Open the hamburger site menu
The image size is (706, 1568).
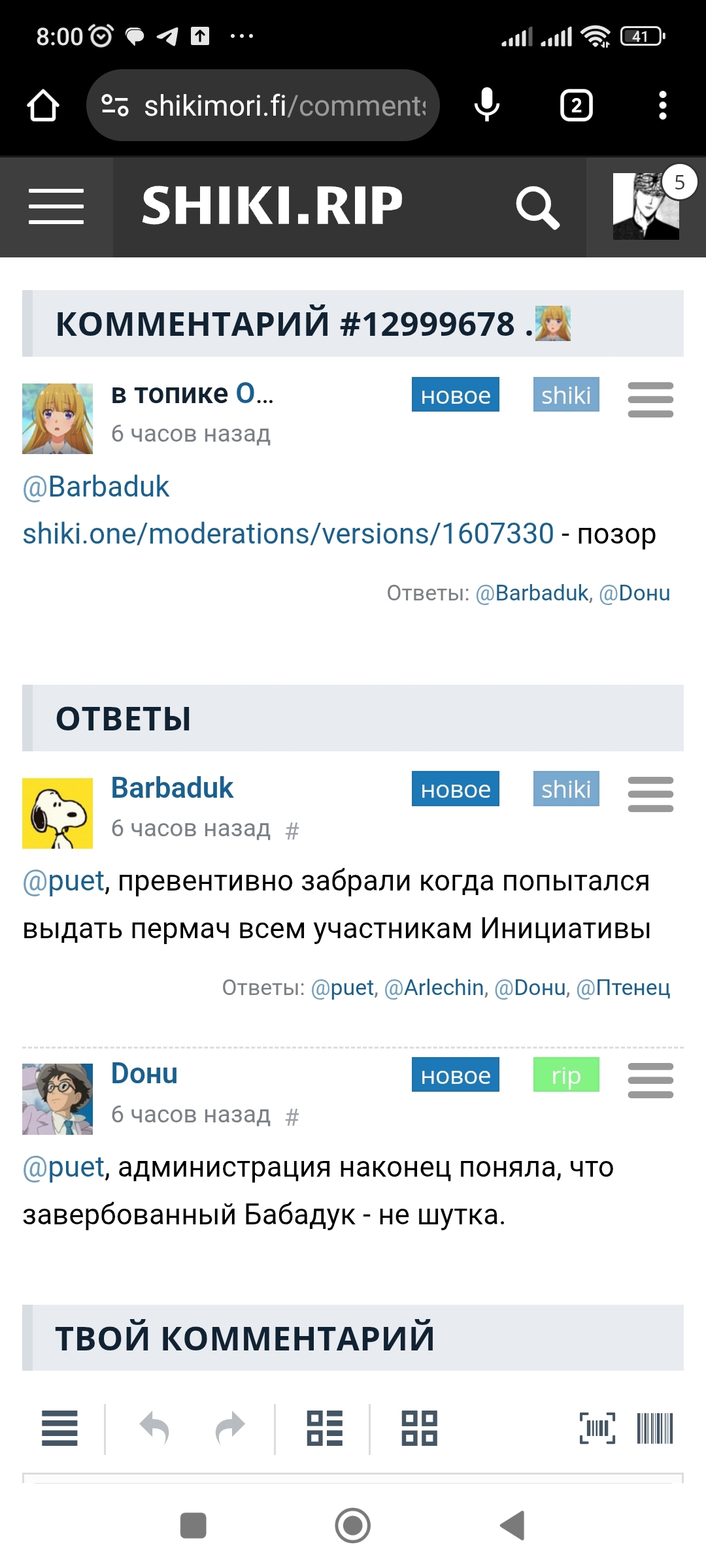tap(56, 206)
